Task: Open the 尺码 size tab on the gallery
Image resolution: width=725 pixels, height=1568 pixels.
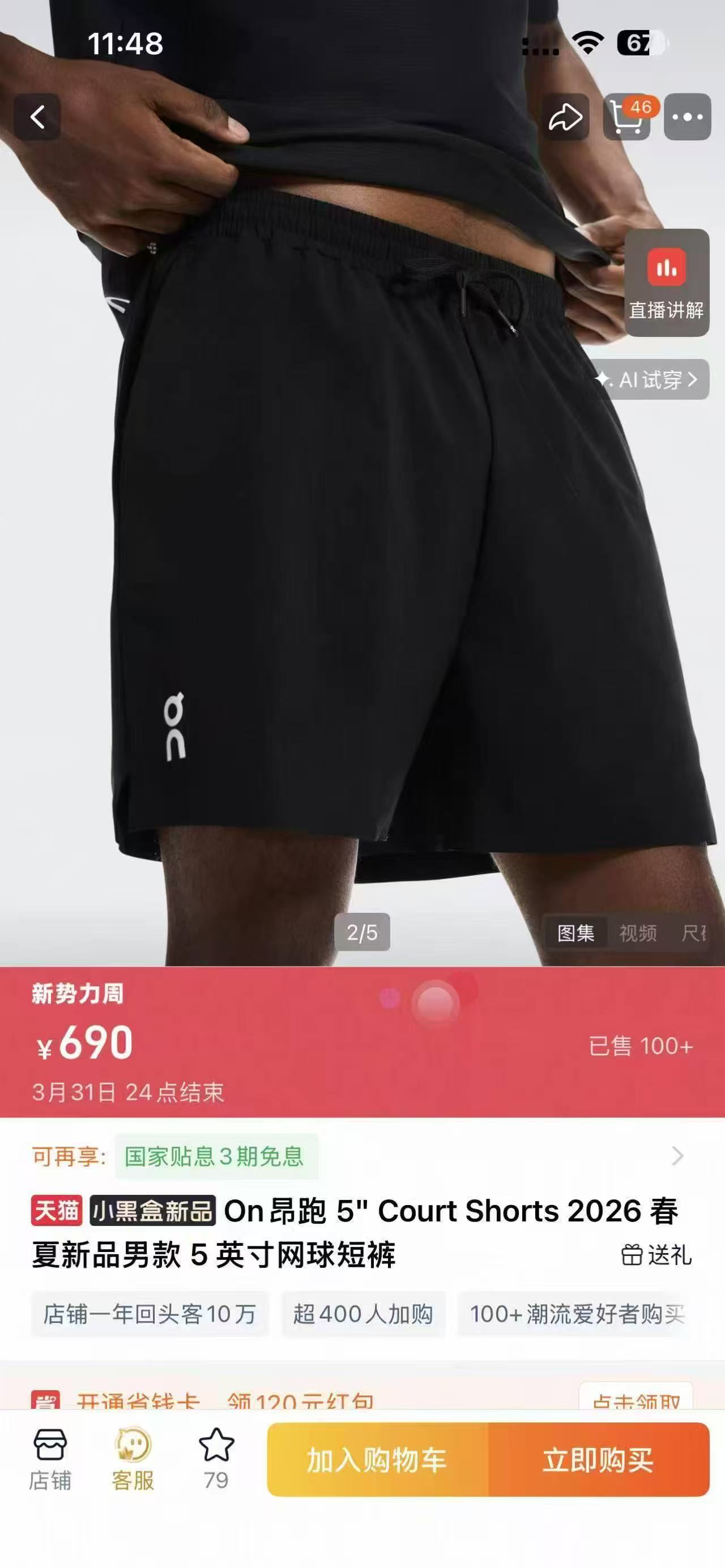Action: (x=694, y=933)
